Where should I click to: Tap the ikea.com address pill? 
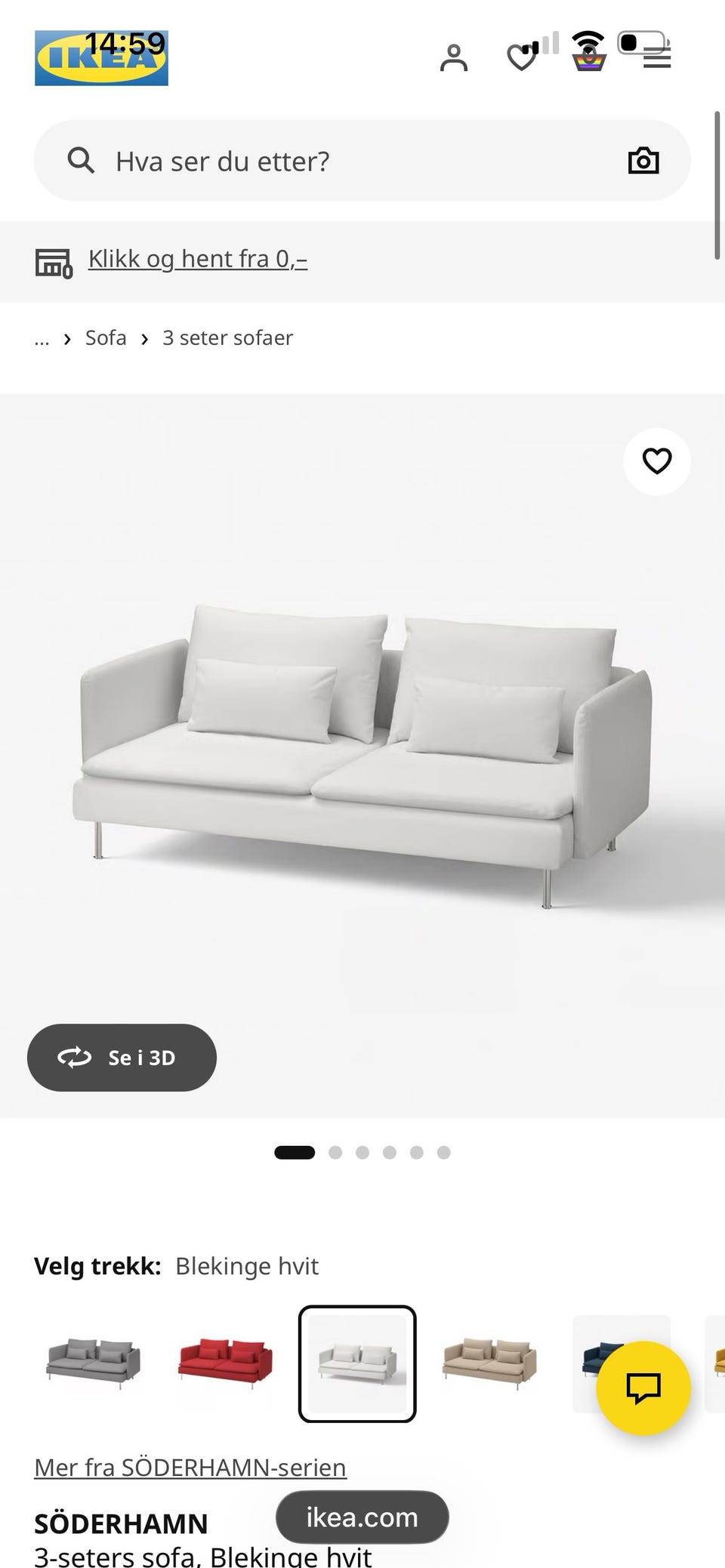click(x=362, y=1517)
